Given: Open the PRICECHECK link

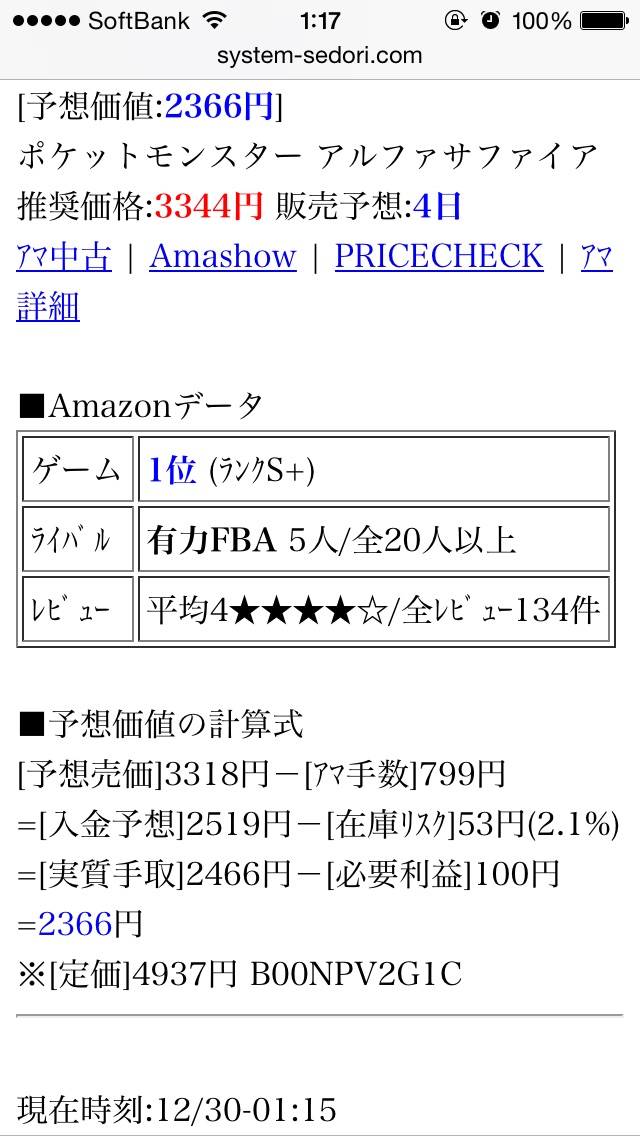Looking at the screenshot, I should pyautogui.click(x=439, y=257).
